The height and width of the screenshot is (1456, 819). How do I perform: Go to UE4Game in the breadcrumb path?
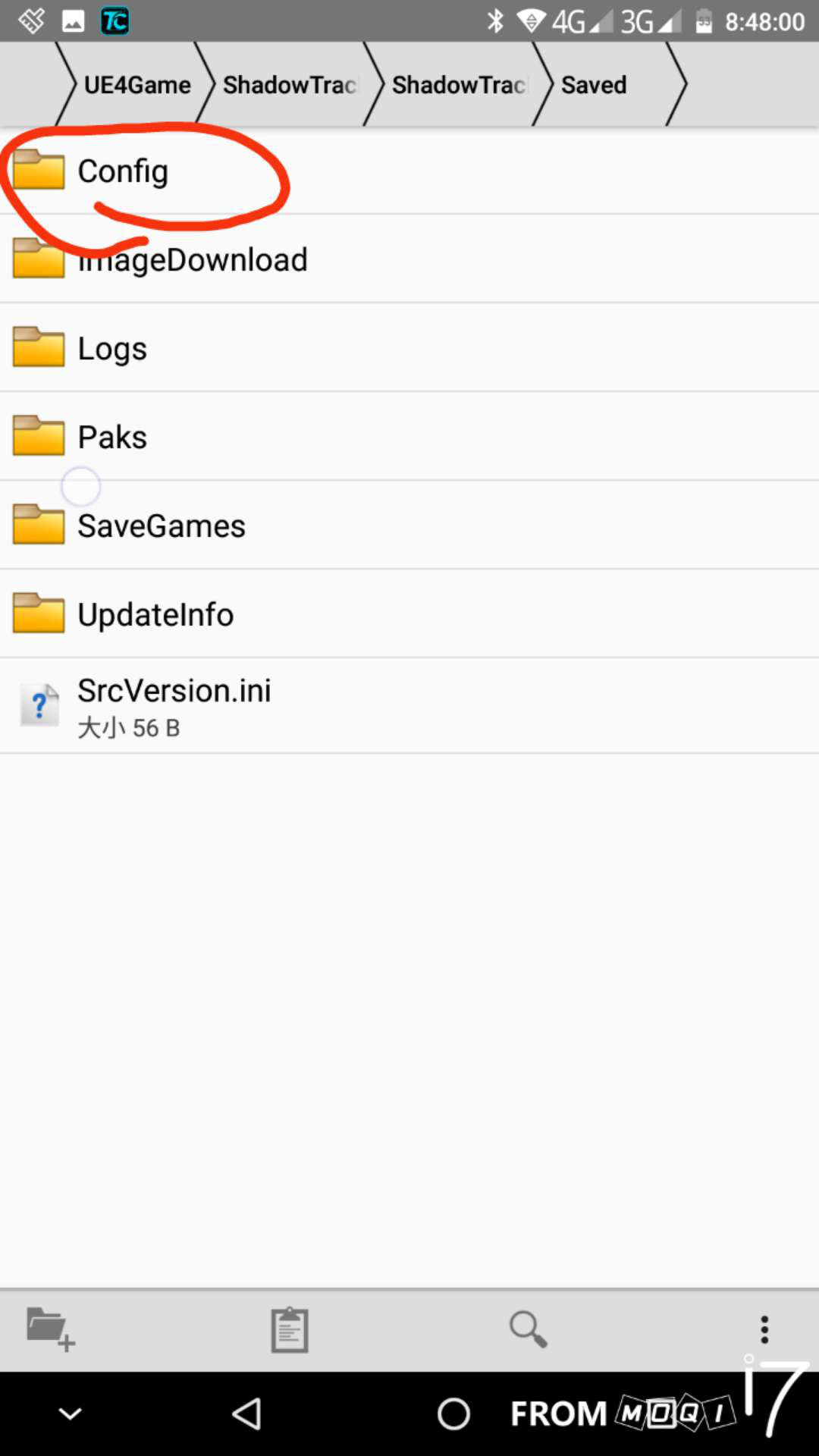pyautogui.click(x=136, y=85)
